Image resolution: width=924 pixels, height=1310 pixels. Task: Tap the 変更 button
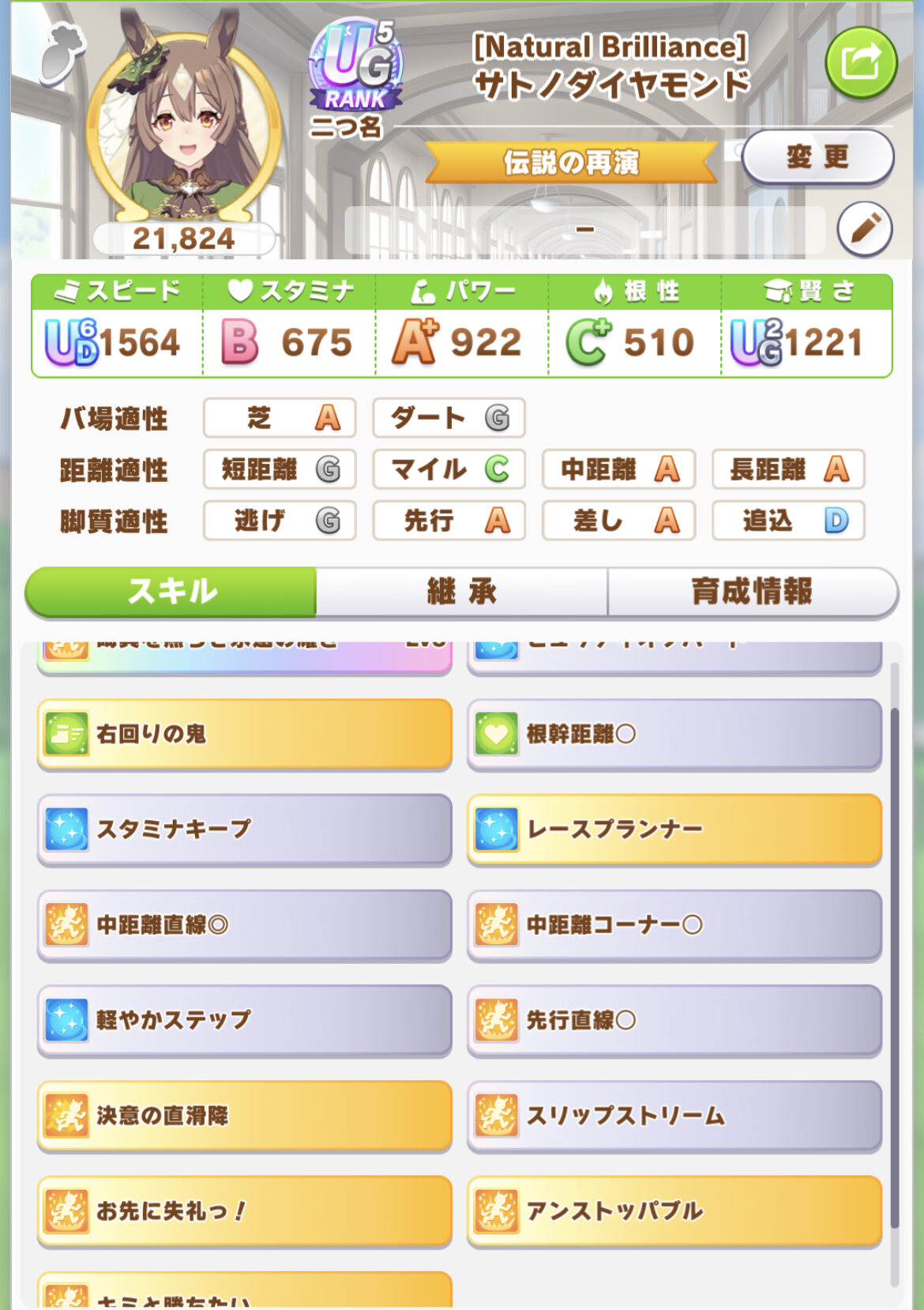(x=817, y=157)
